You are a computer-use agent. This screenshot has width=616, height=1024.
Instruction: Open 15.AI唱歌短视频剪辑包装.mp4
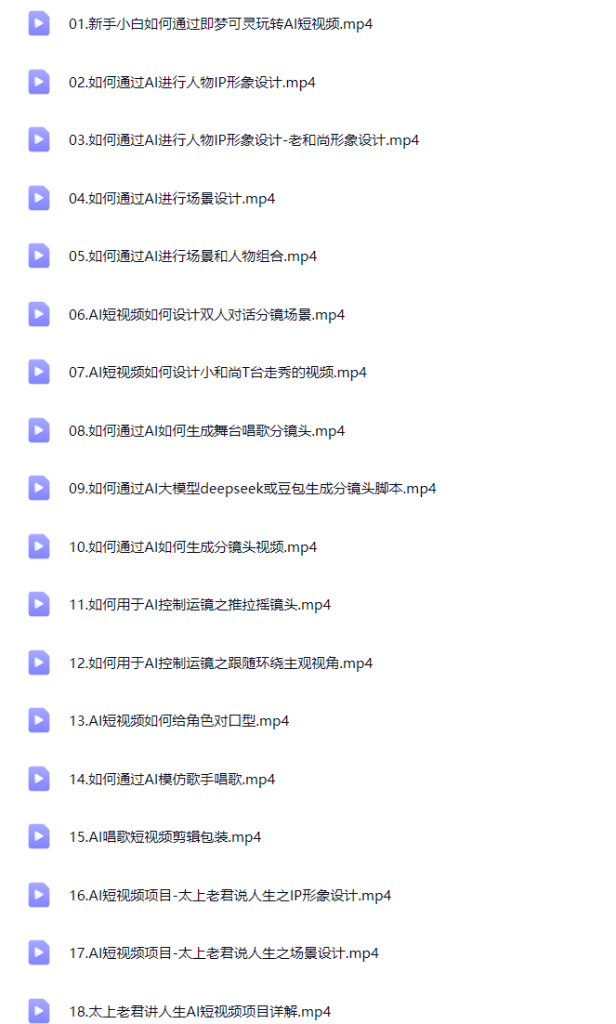(164, 836)
